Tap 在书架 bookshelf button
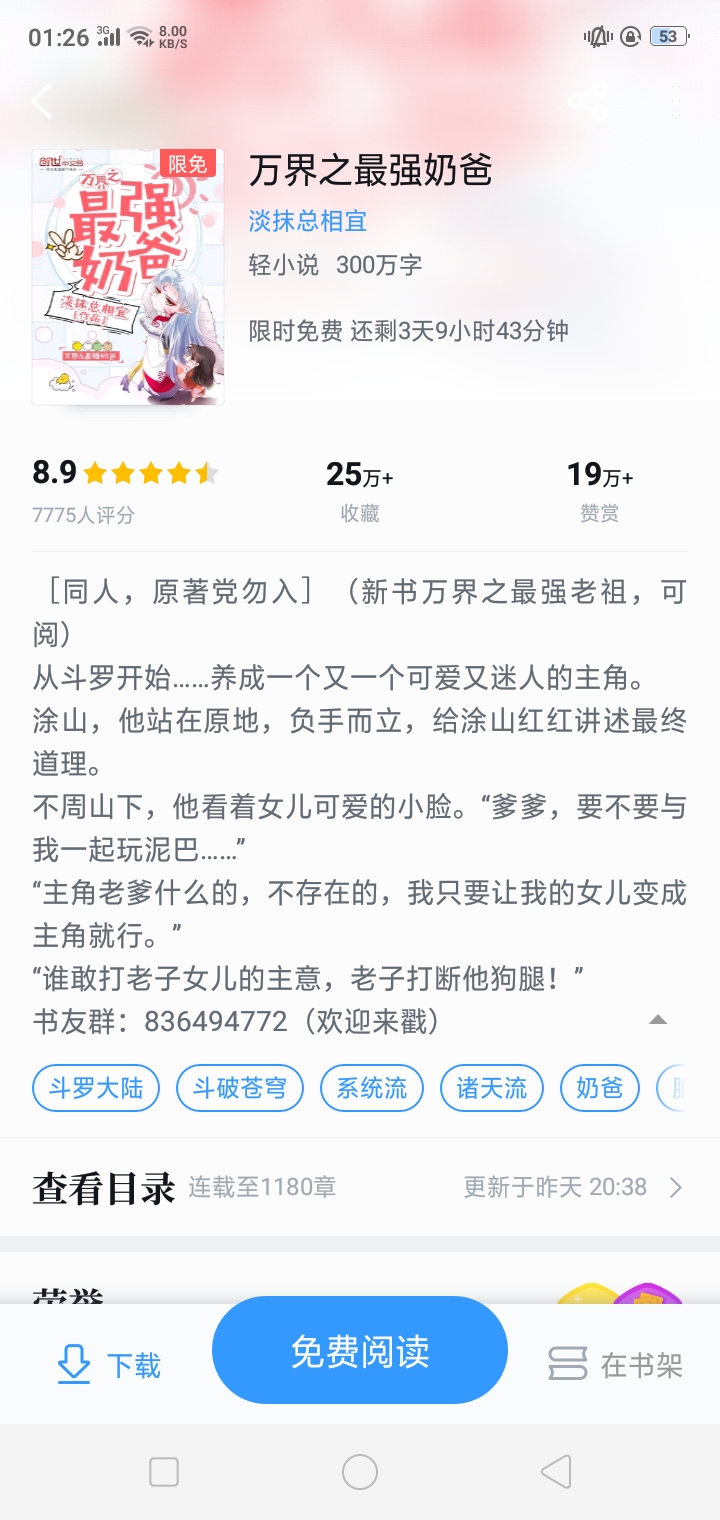The image size is (720, 1520). pyautogui.click(x=616, y=1365)
